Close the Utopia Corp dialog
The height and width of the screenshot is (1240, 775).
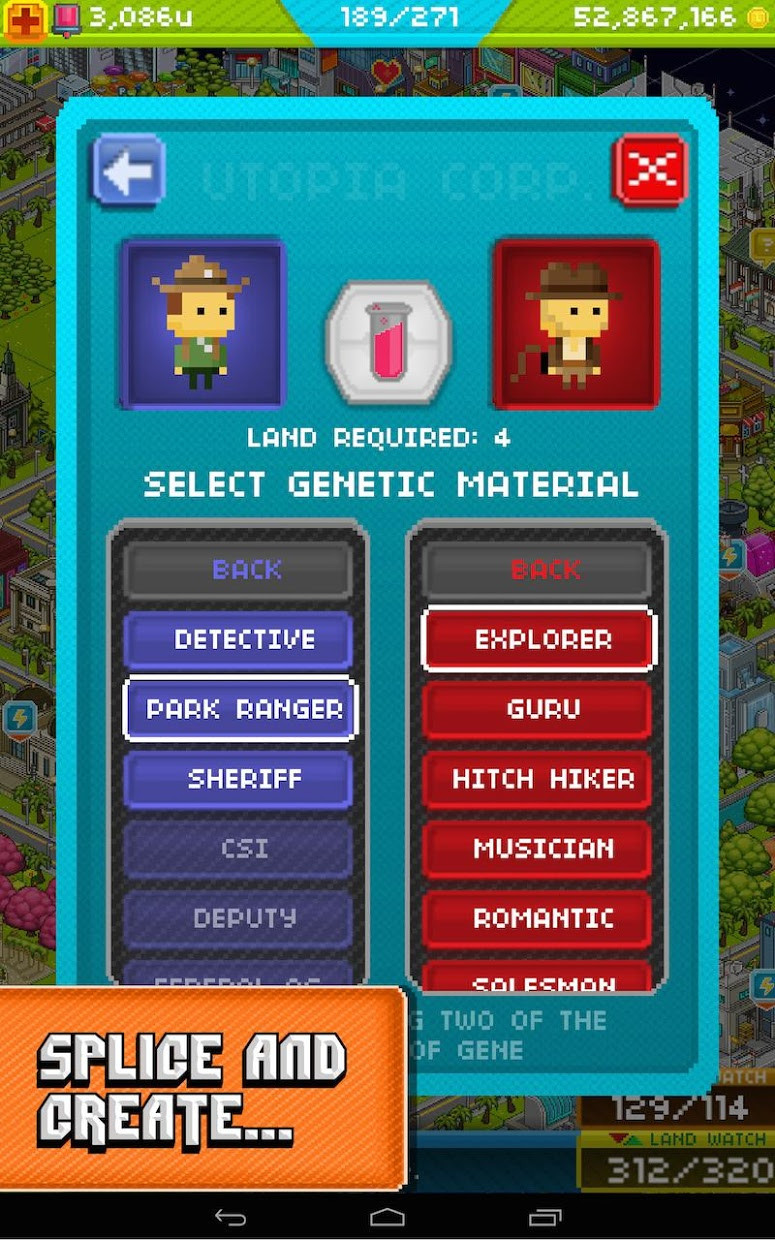point(650,171)
